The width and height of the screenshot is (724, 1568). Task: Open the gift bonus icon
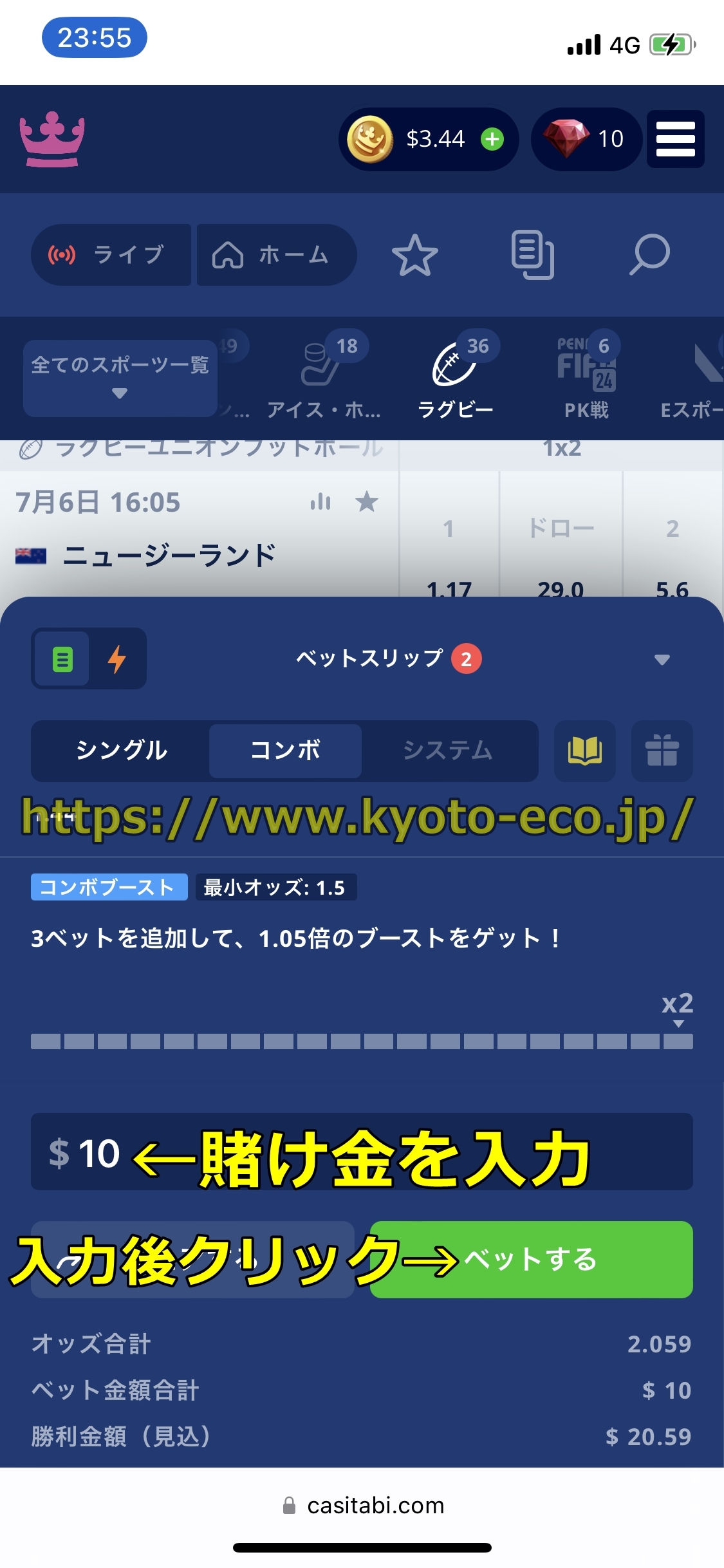pyautogui.click(x=662, y=751)
